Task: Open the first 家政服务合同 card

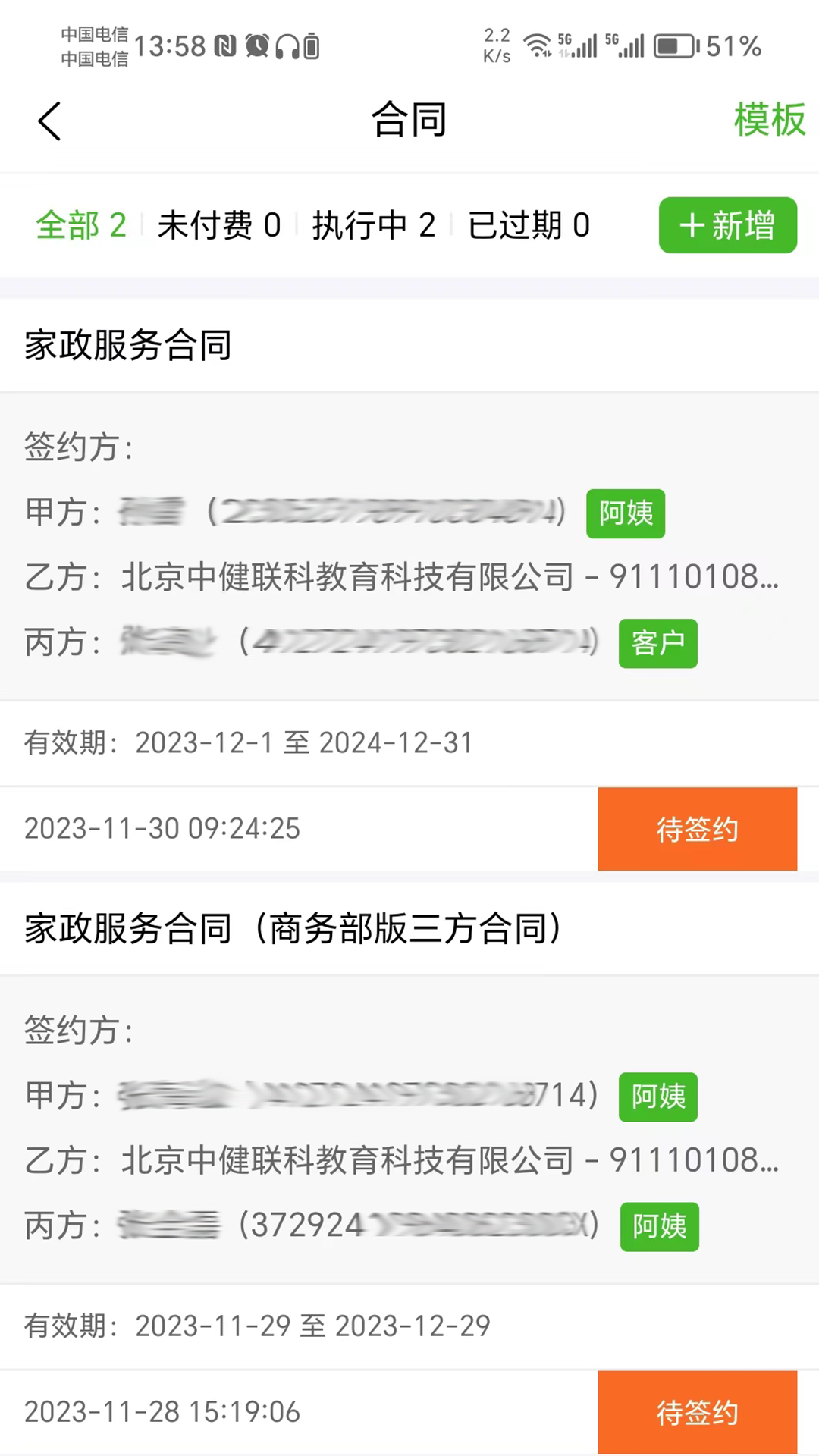Action: (129, 346)
